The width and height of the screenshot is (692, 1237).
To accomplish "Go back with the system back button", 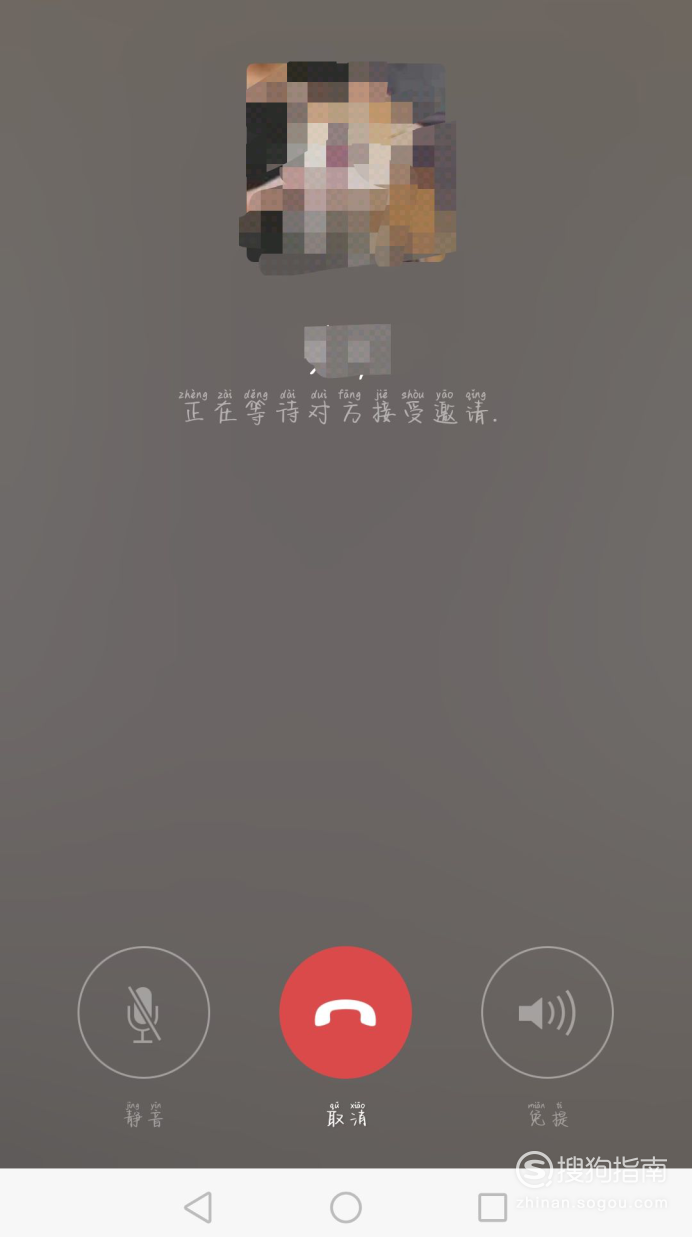I will pyautogui.click(x=198, y=1207).
